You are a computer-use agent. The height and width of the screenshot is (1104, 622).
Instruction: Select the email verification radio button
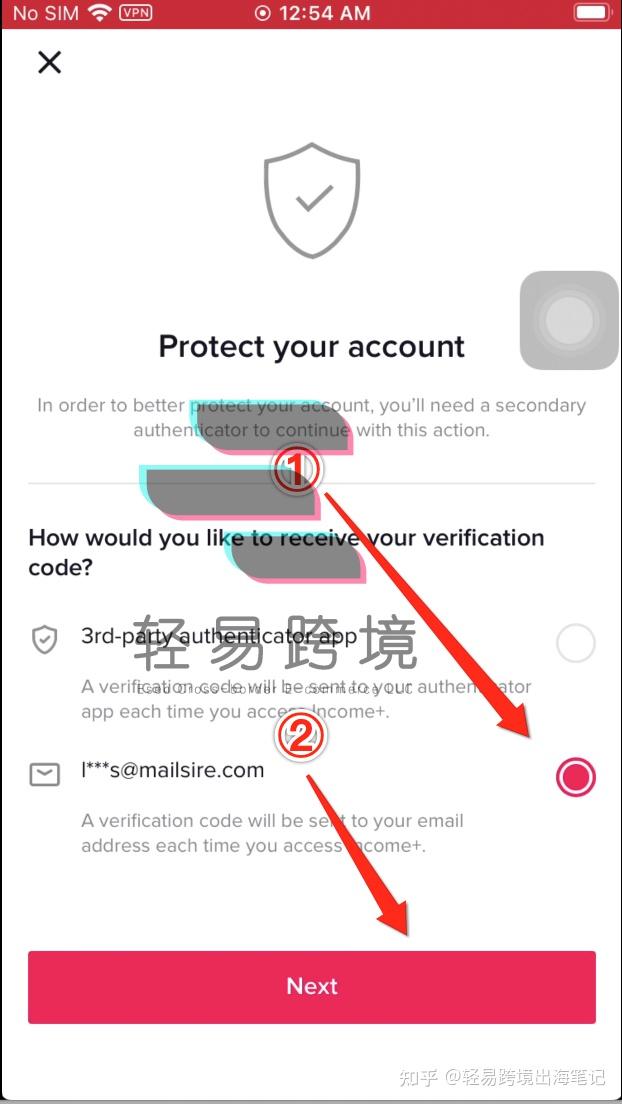point(576,777)
